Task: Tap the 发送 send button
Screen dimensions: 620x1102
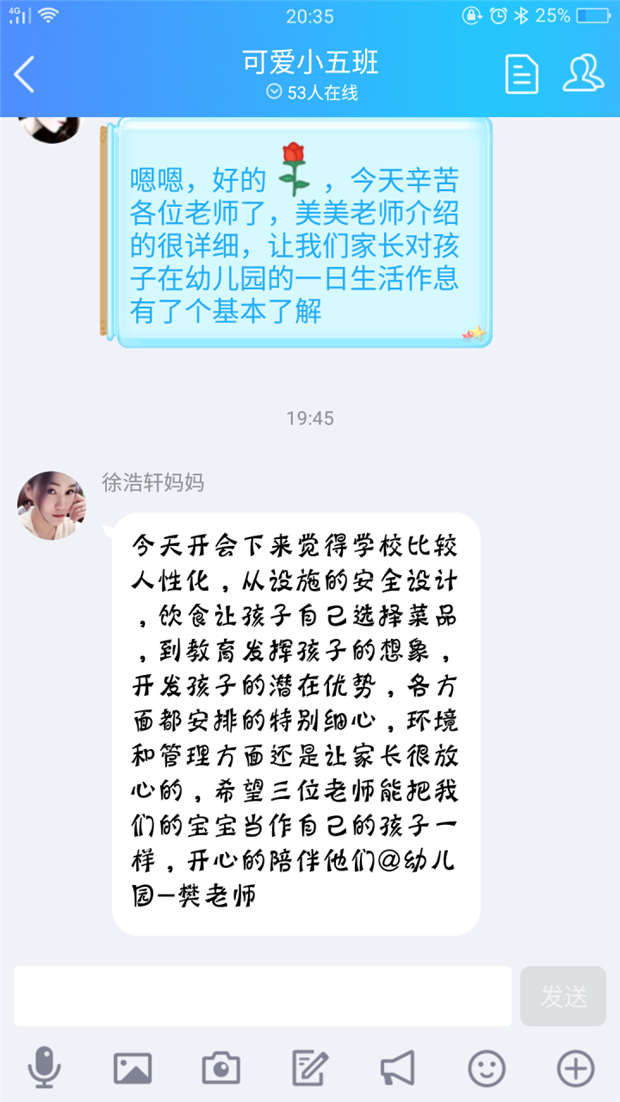Action: pyautogui.click(x=563, y=995)
